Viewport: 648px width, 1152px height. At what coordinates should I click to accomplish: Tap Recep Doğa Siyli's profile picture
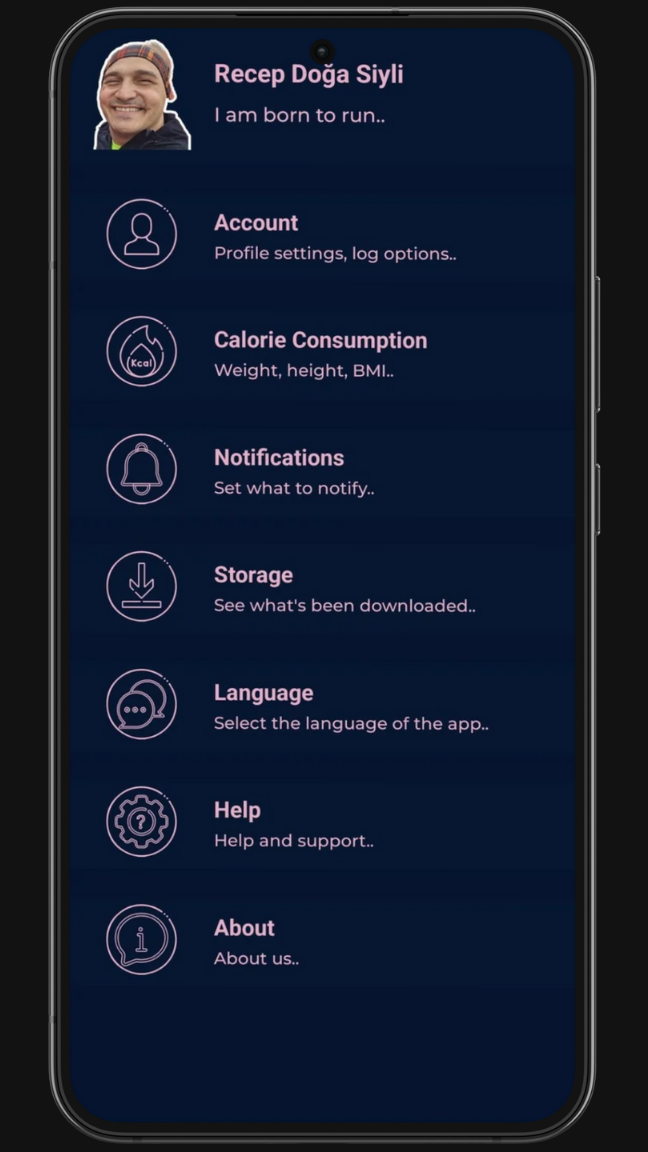click(x=142, y=96)
